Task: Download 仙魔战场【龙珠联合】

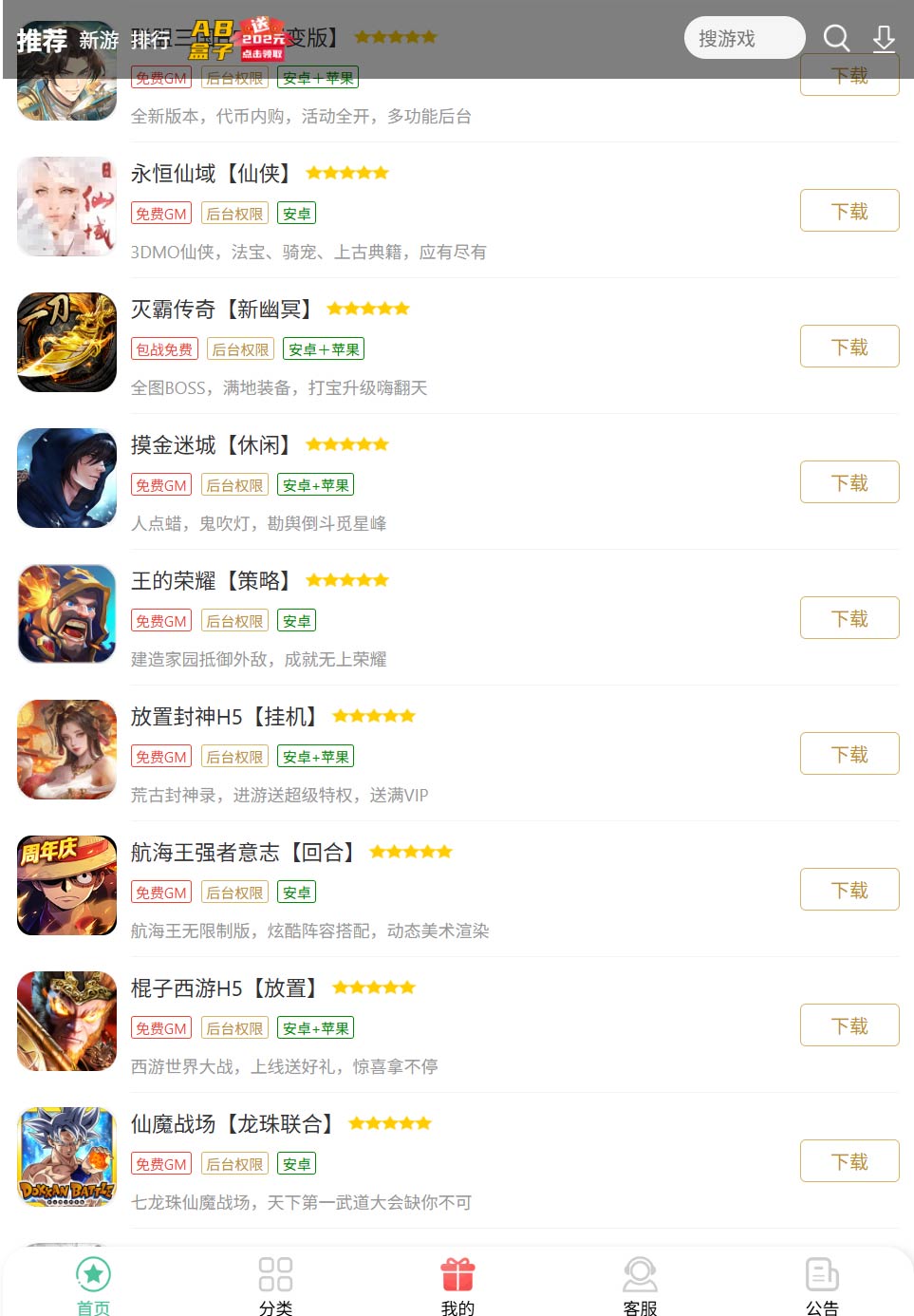Action: 849,1161
